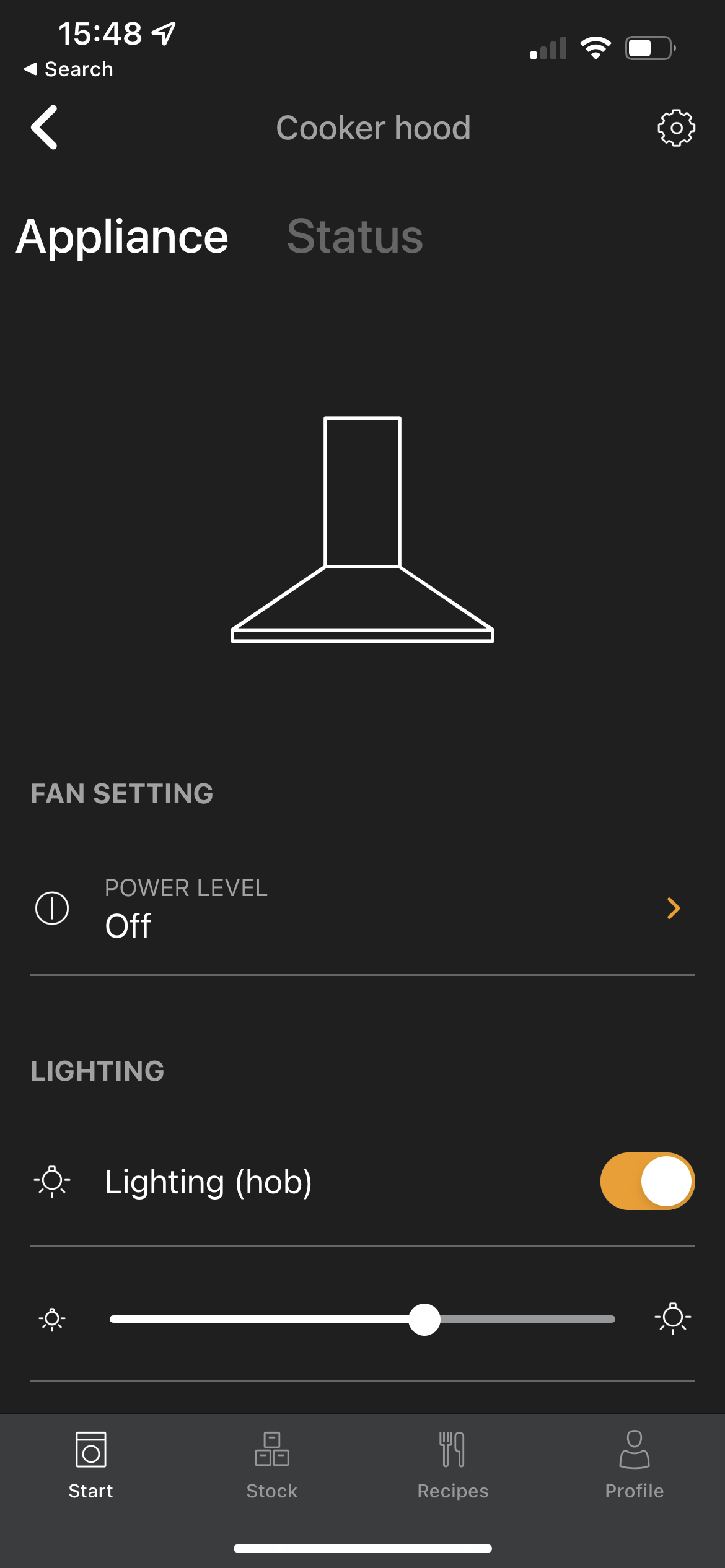Open the settings gear for the cooker hood
The width and height of the screenshot is (725, 1568).
click(x=676, y=128)
